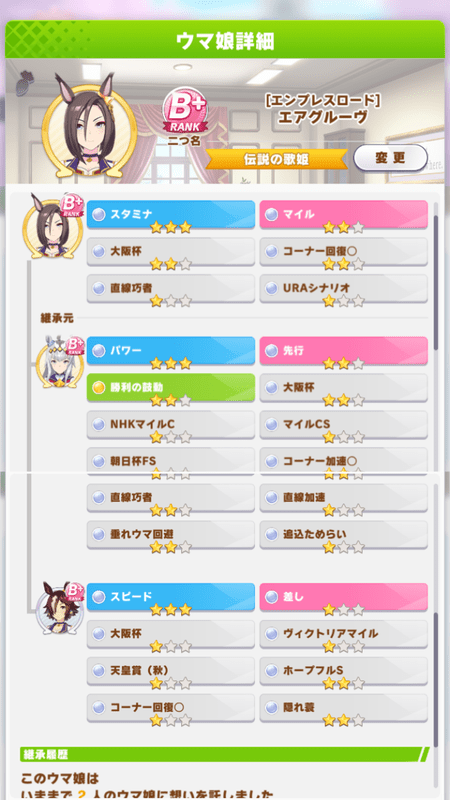This screenshot has height=800, width=450.
Task: Tap the 差し factor row
Action: [x=344, y=597]
